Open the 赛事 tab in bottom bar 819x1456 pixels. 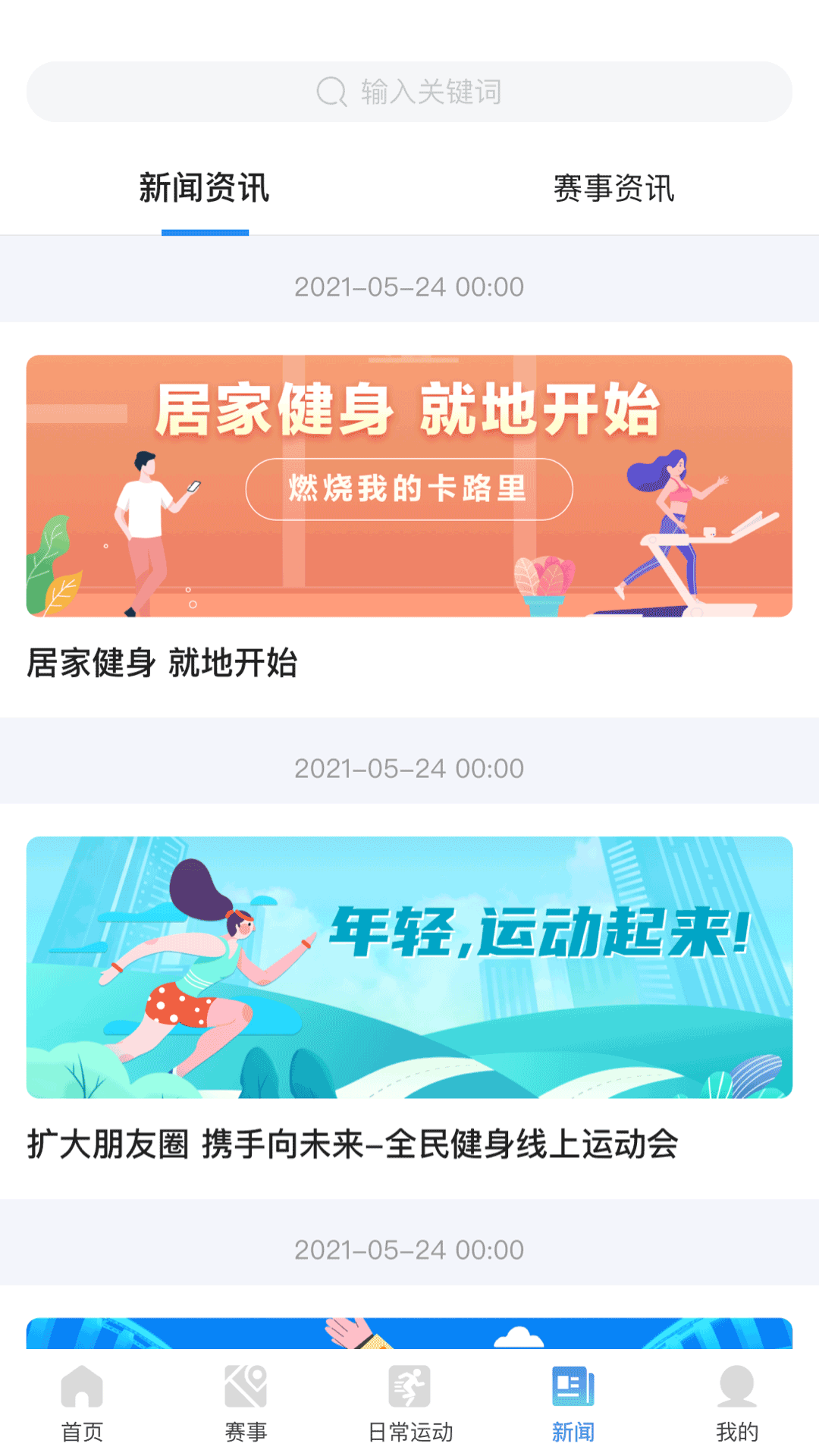pos(246,1403)
